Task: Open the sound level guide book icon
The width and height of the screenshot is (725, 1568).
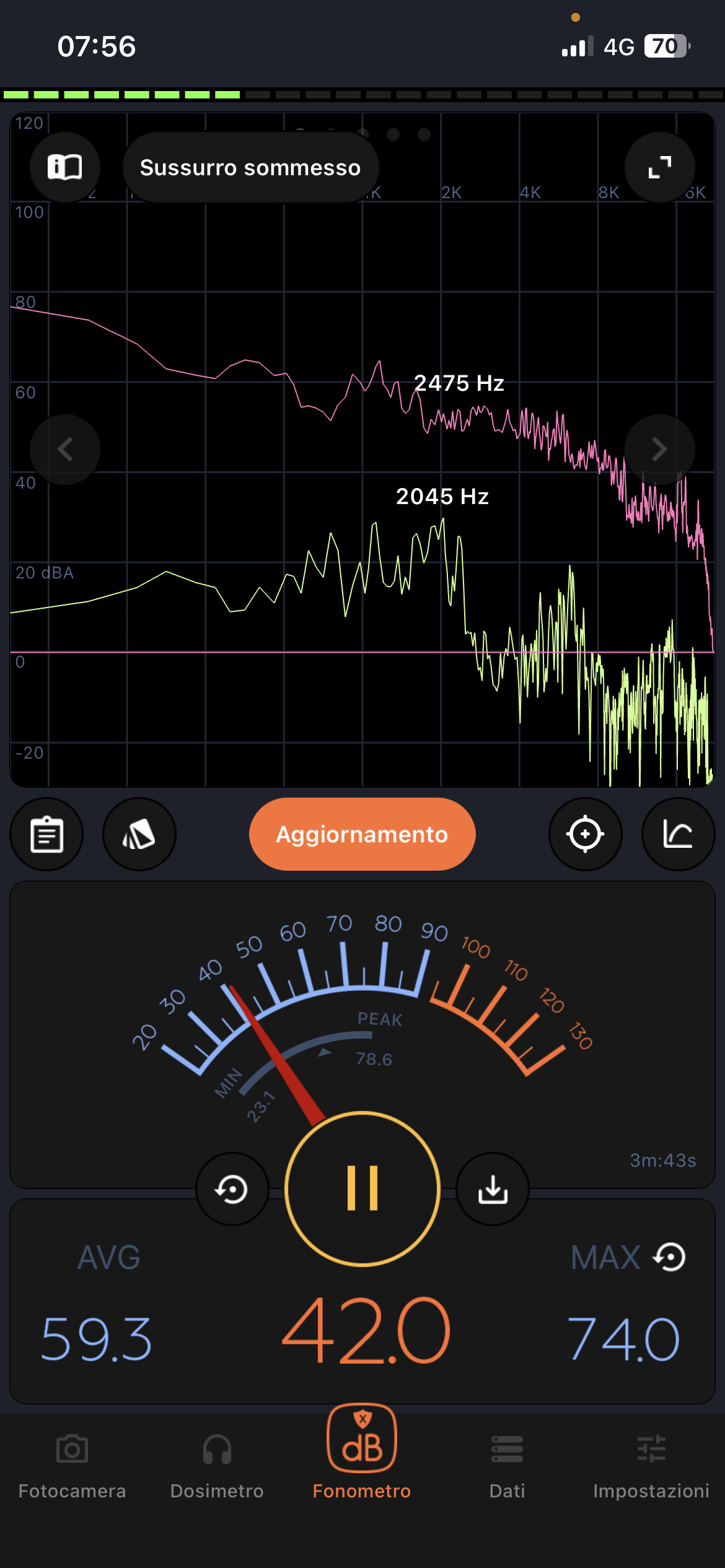Action: 65,167
